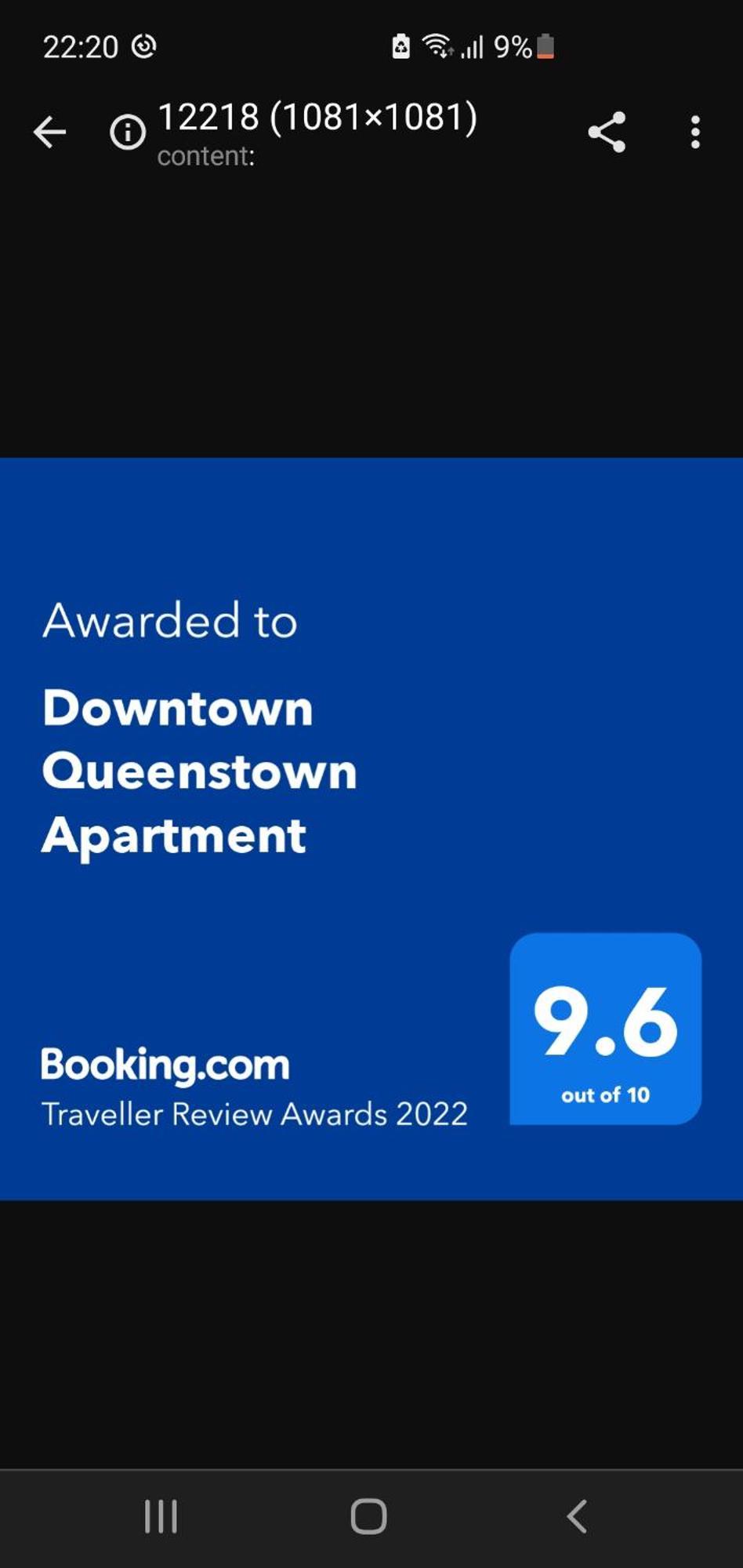Tap the system home button
Image resolution: width=743 pixels, height=1568 pixels.
click(368, 1516)
